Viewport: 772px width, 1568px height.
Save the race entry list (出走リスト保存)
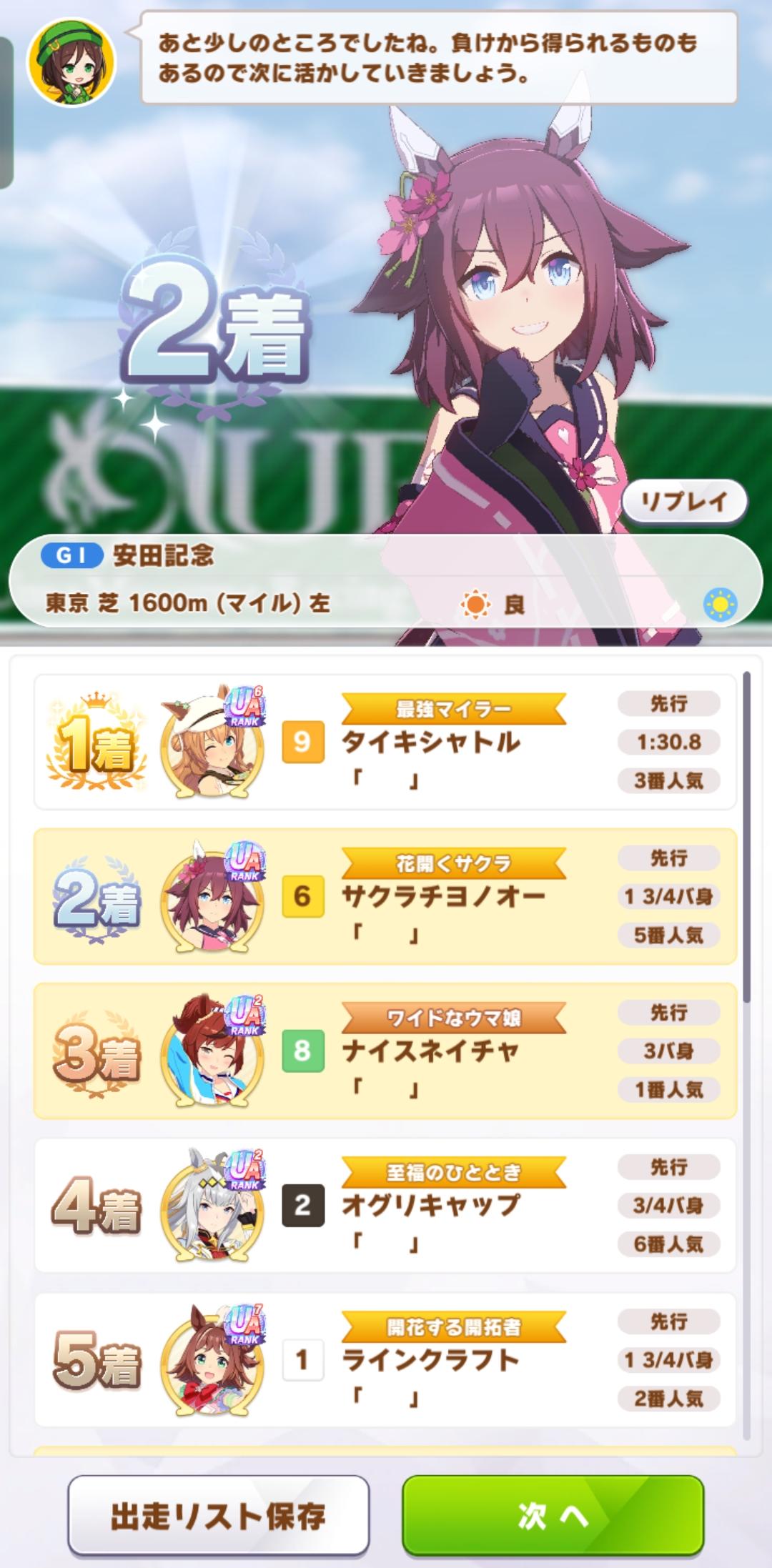coord(218,1516)
